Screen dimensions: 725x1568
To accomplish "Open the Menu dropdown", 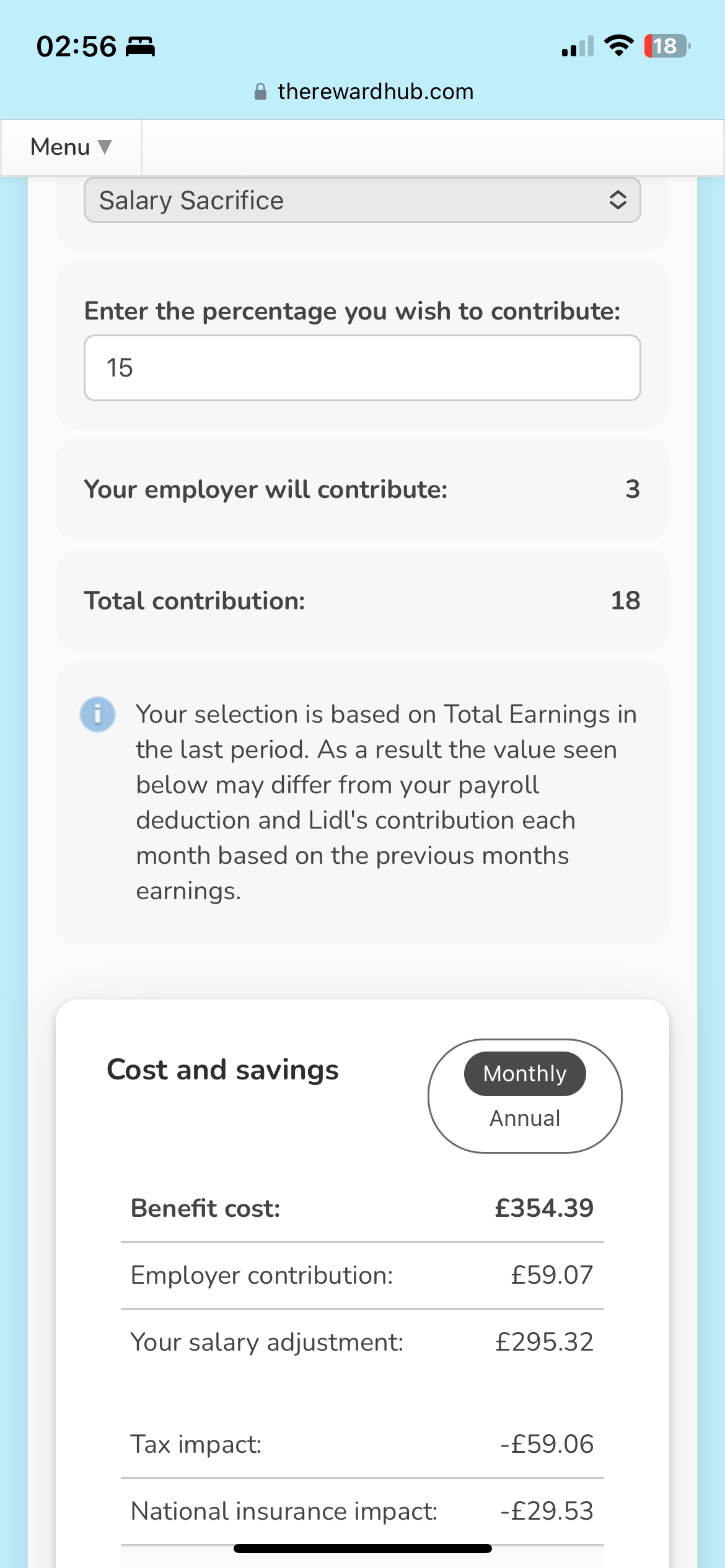I will click(71, 147).
